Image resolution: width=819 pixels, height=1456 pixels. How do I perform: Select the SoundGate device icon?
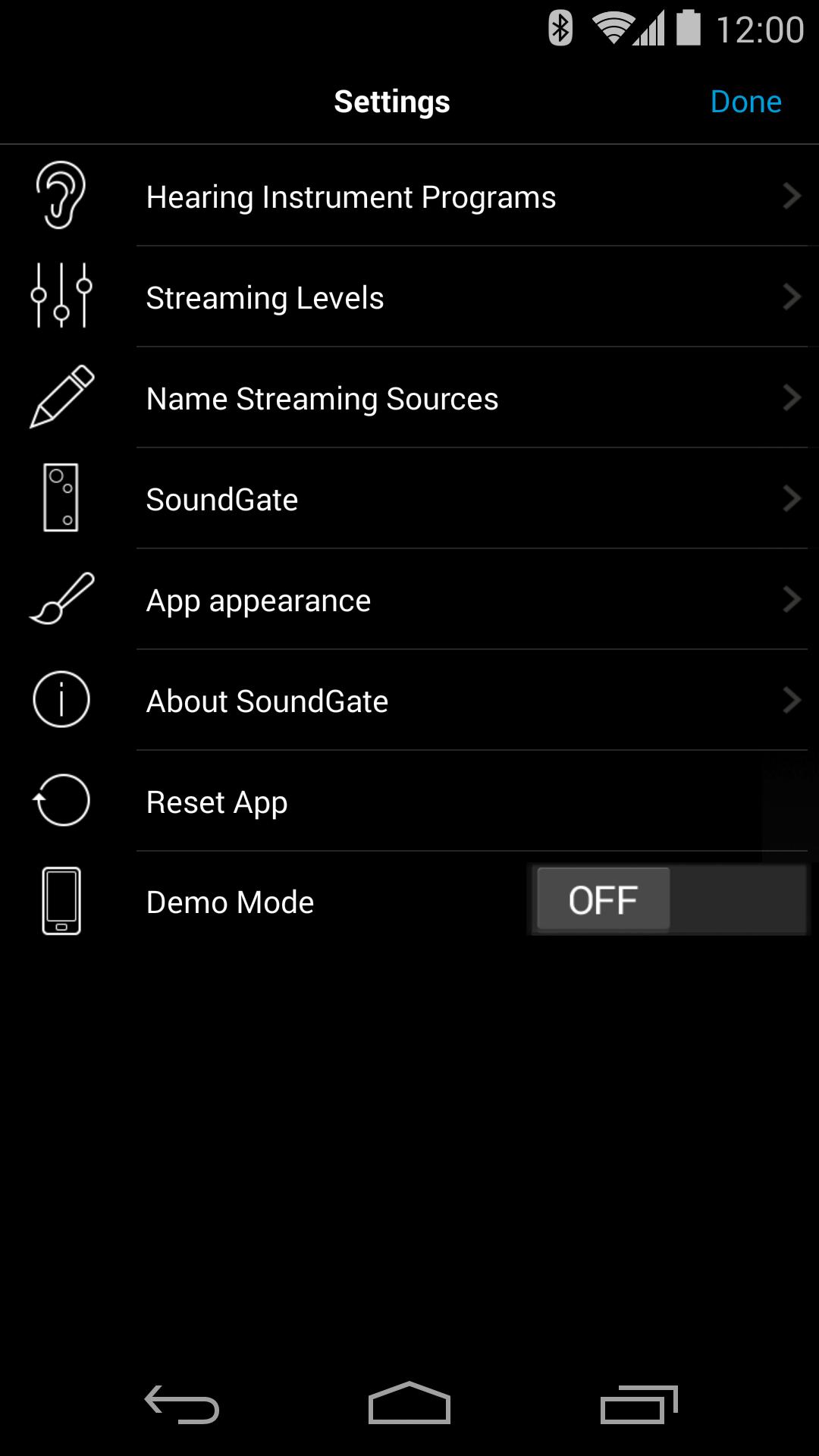pos(61,498)
